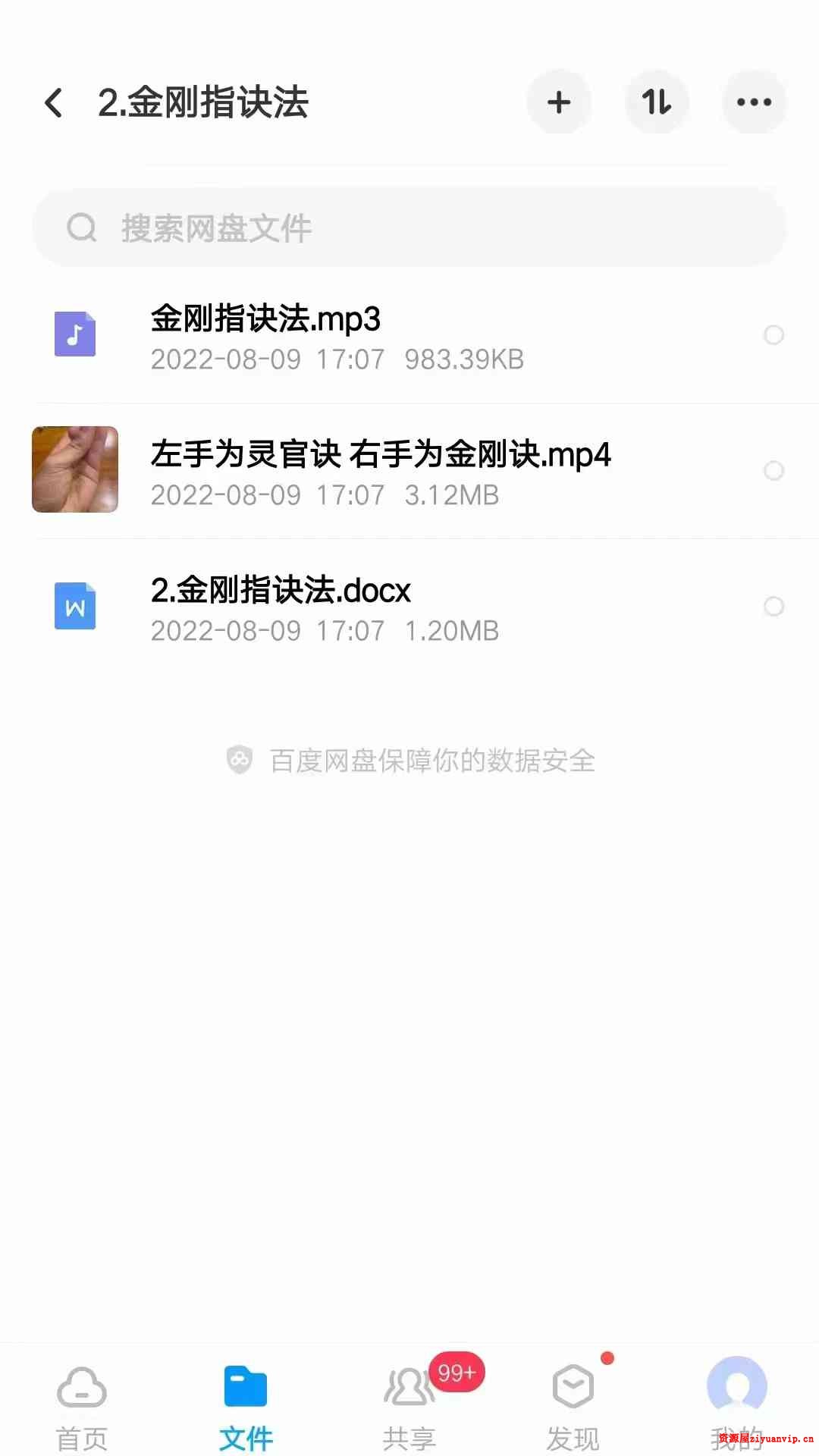Tap the video thumbnail of 左手为灵官诀 右手为金刚诀.mp4
Screen dimensions: 819x1456
pos(74,470)
